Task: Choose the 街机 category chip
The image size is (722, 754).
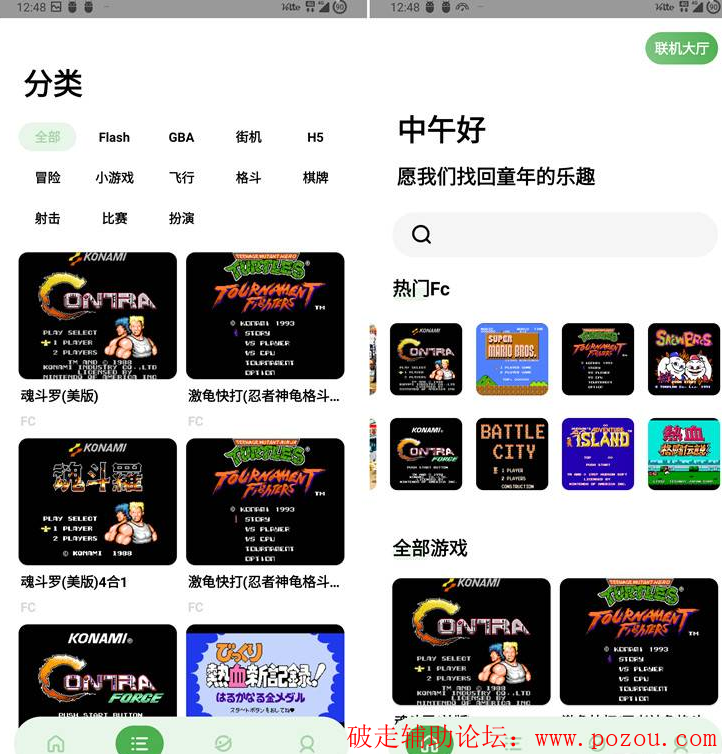Action: click(248, 137)
